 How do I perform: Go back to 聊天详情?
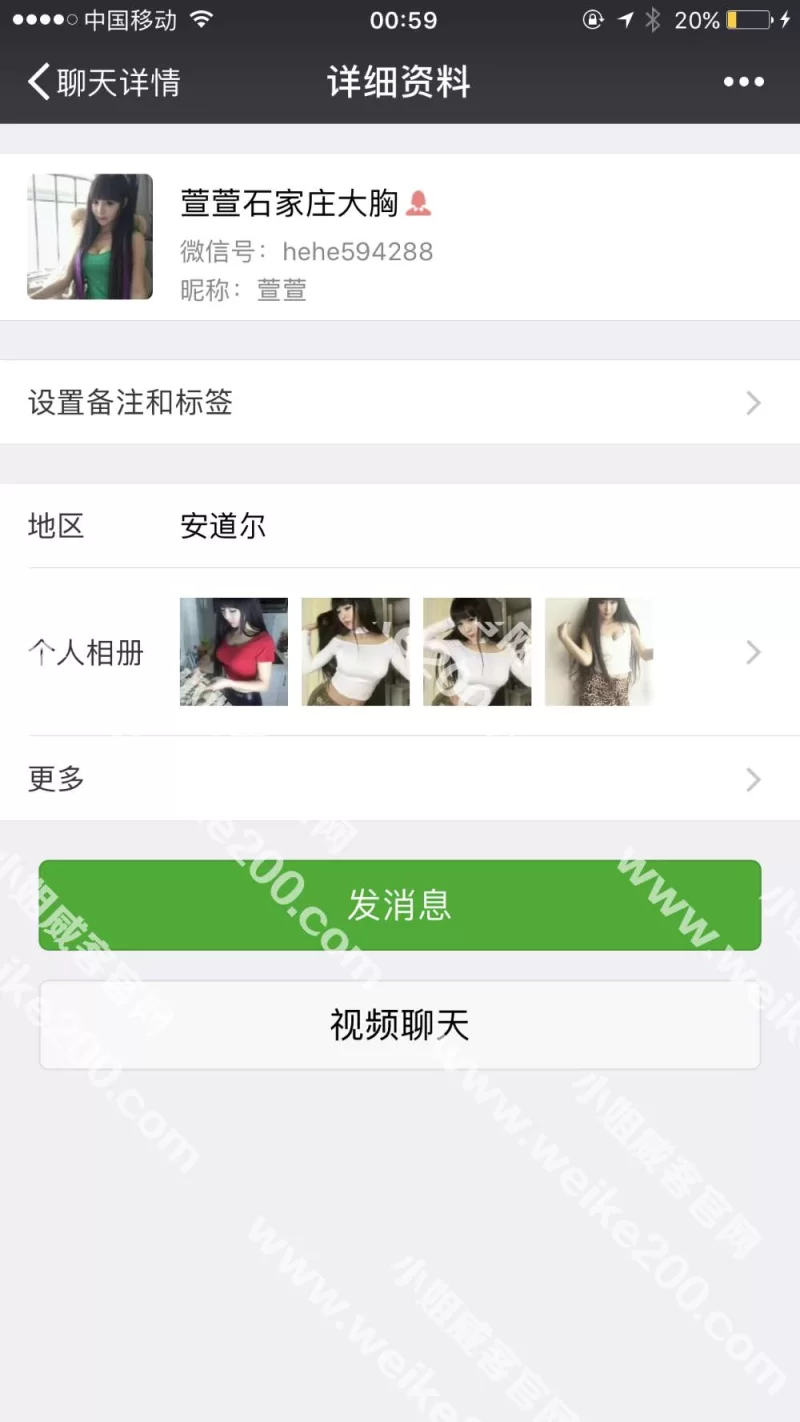tap(104, 82)
